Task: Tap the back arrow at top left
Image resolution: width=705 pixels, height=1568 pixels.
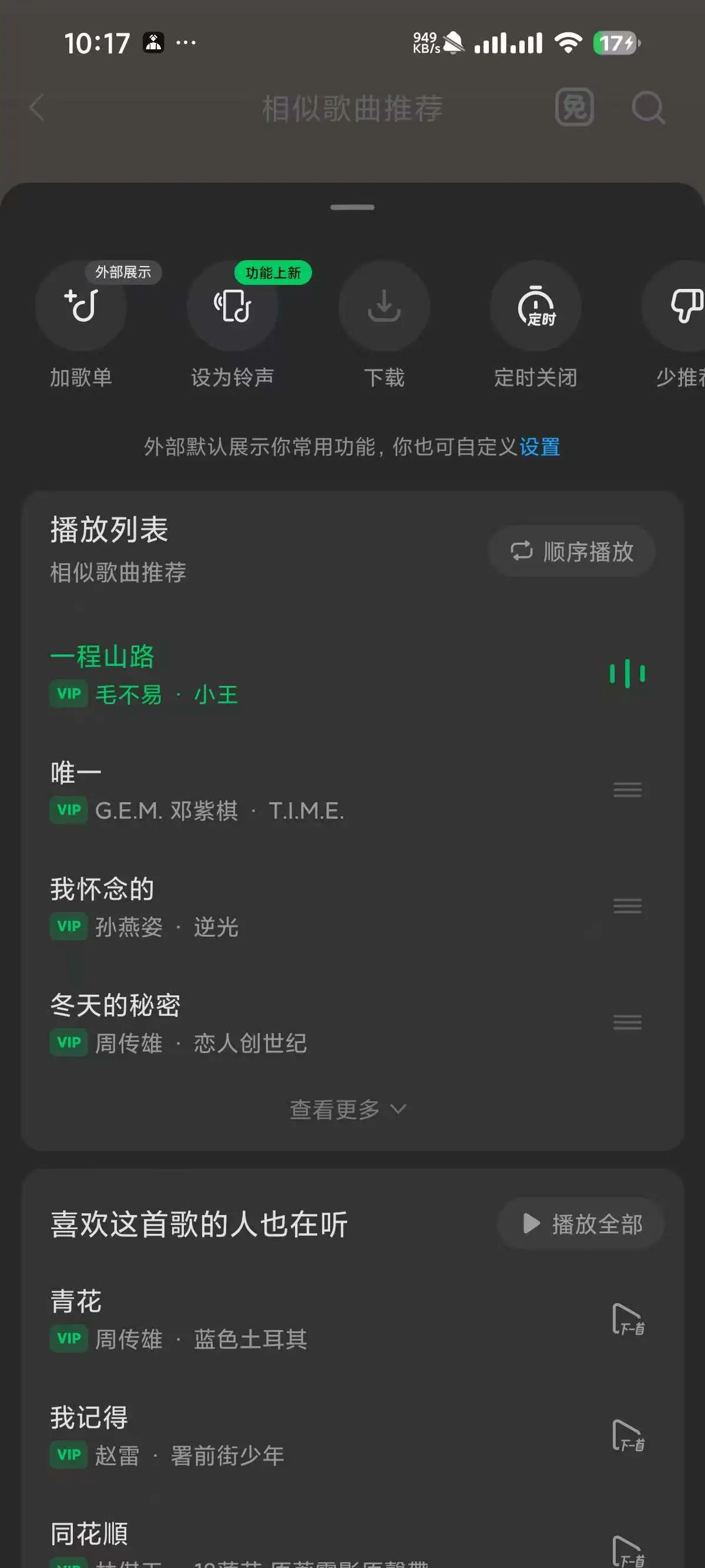Action: coord(38,108)
